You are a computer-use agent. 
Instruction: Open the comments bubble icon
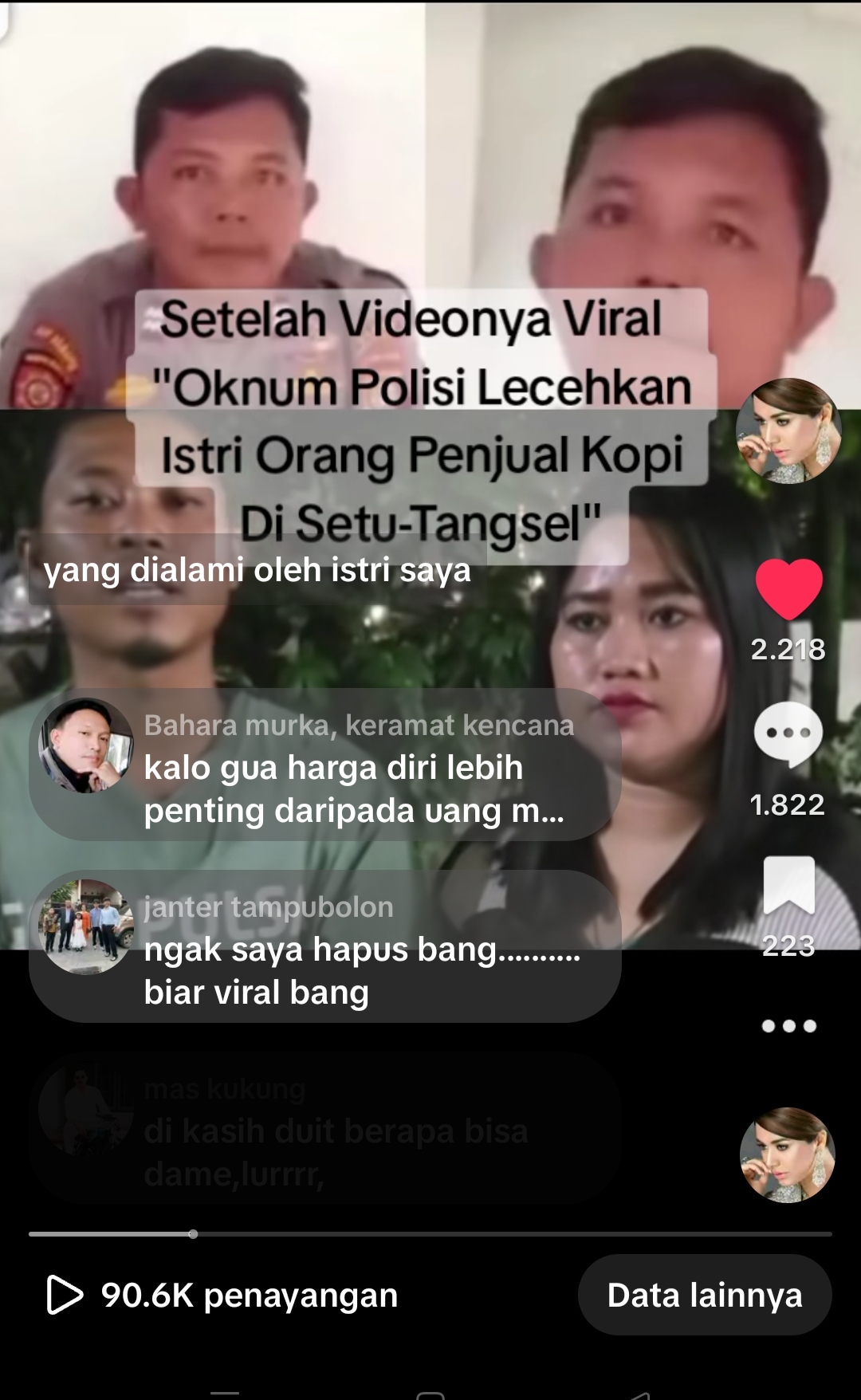click(788, 733)
